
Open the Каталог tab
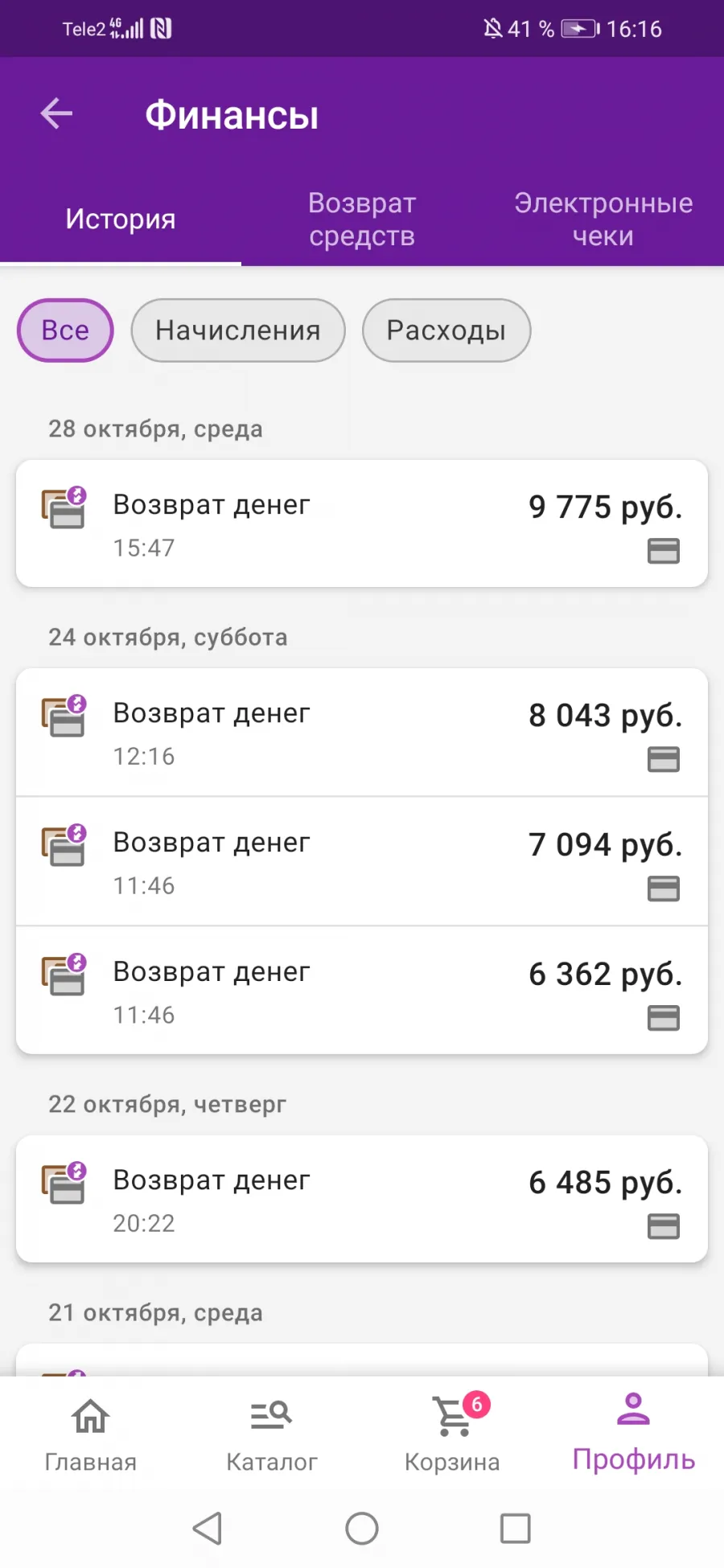pos(272,1434)
